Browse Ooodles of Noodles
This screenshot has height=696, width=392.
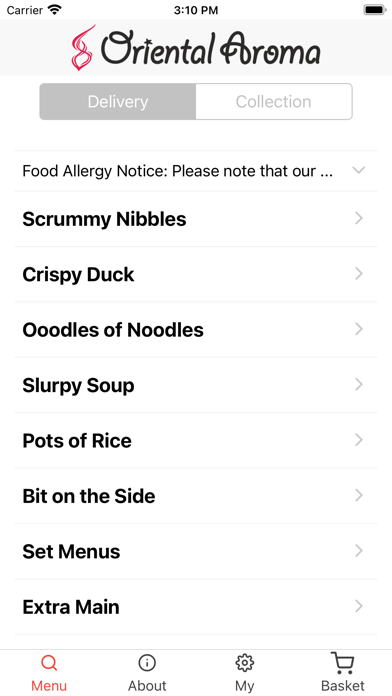pyautogui.click(x=196, y=330)
